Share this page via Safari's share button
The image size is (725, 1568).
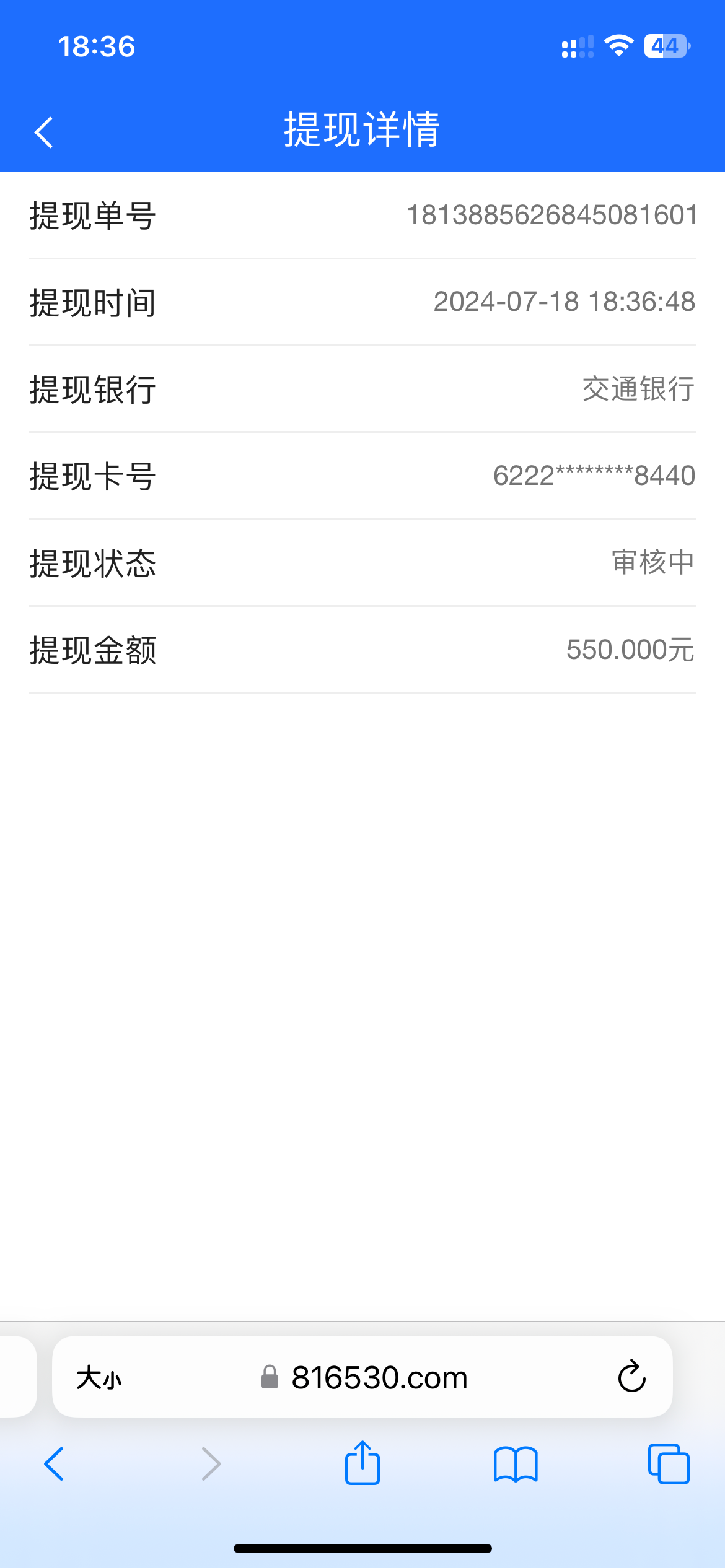(362, 1464)
